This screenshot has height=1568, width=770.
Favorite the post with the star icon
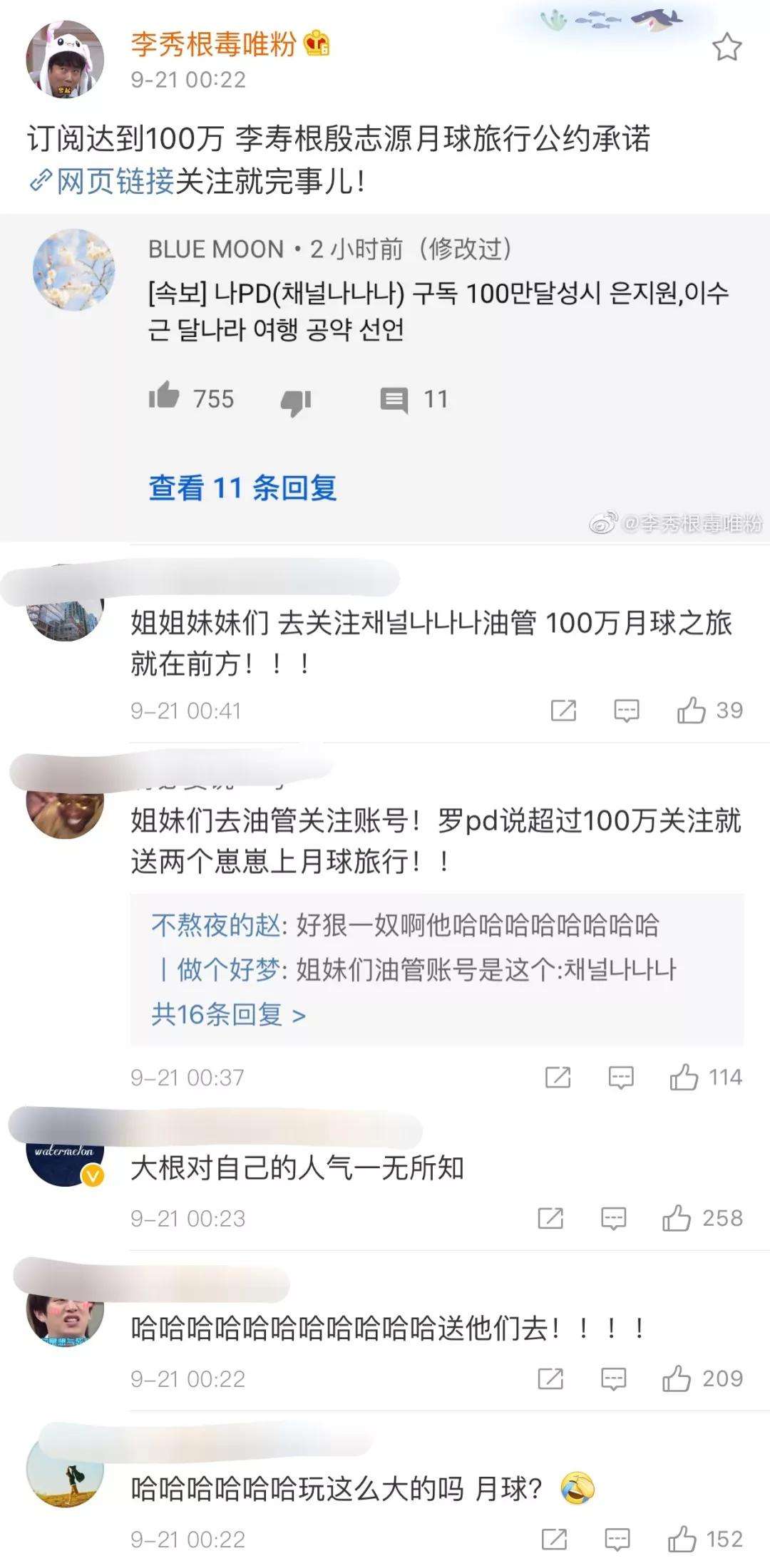(727, 48)
